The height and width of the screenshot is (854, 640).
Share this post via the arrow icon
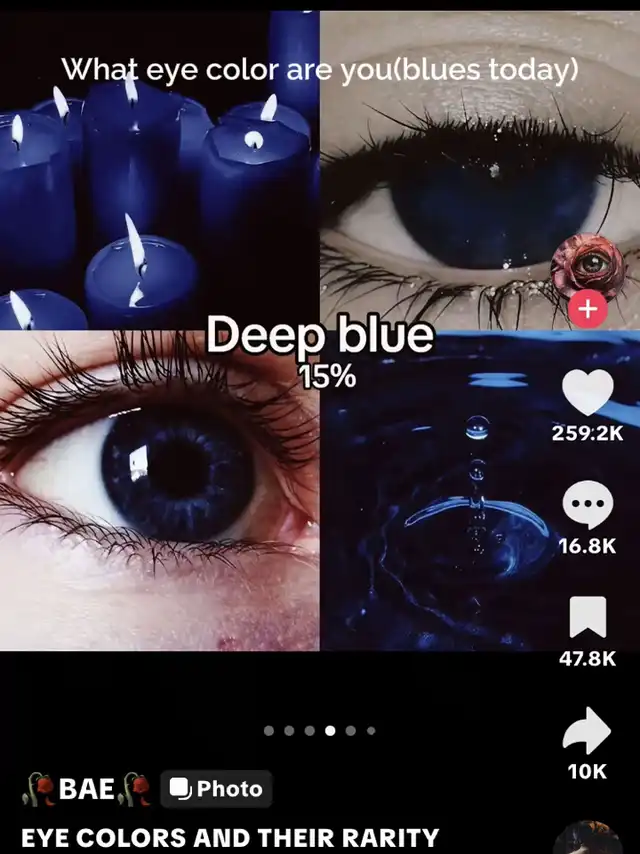point(587,731)
